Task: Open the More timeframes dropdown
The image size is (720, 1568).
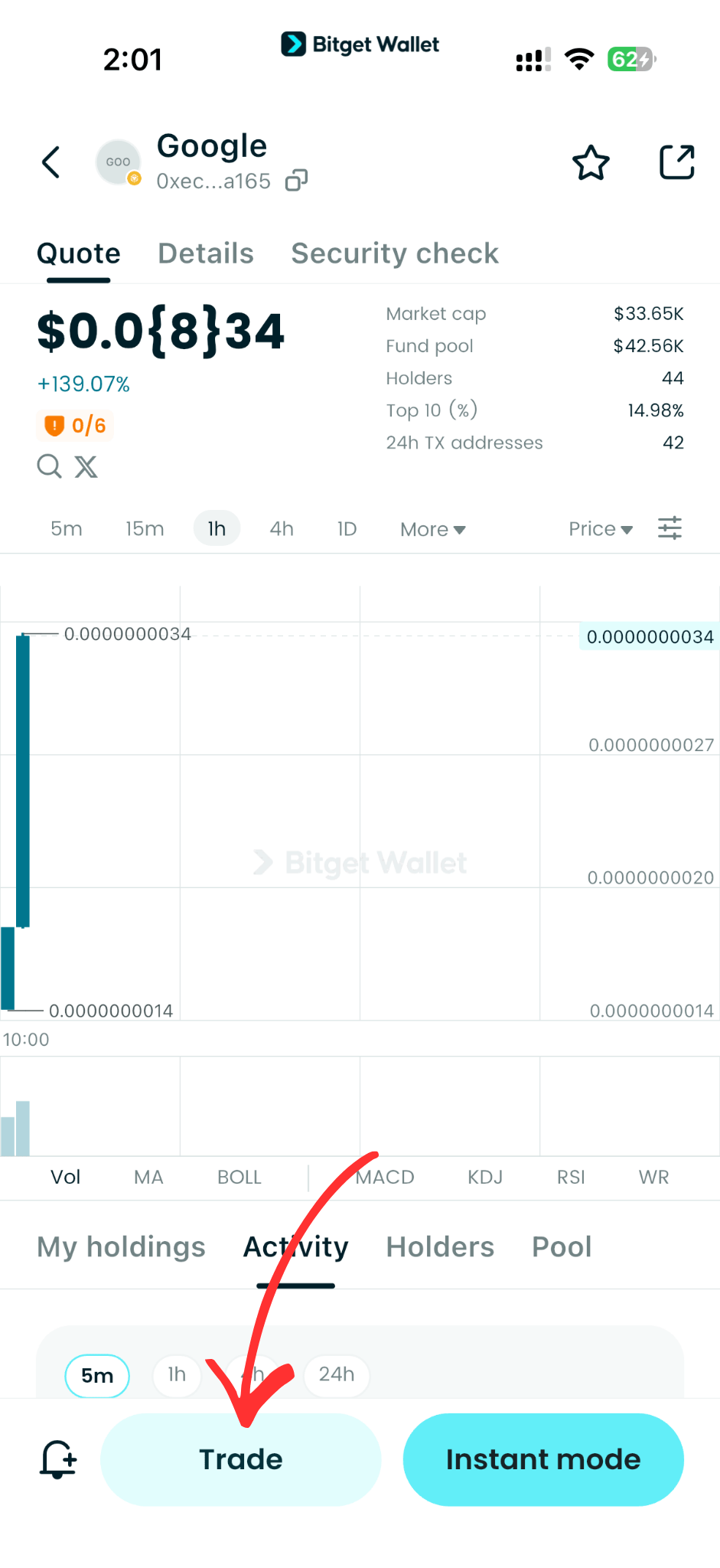Action: (432, 528)
